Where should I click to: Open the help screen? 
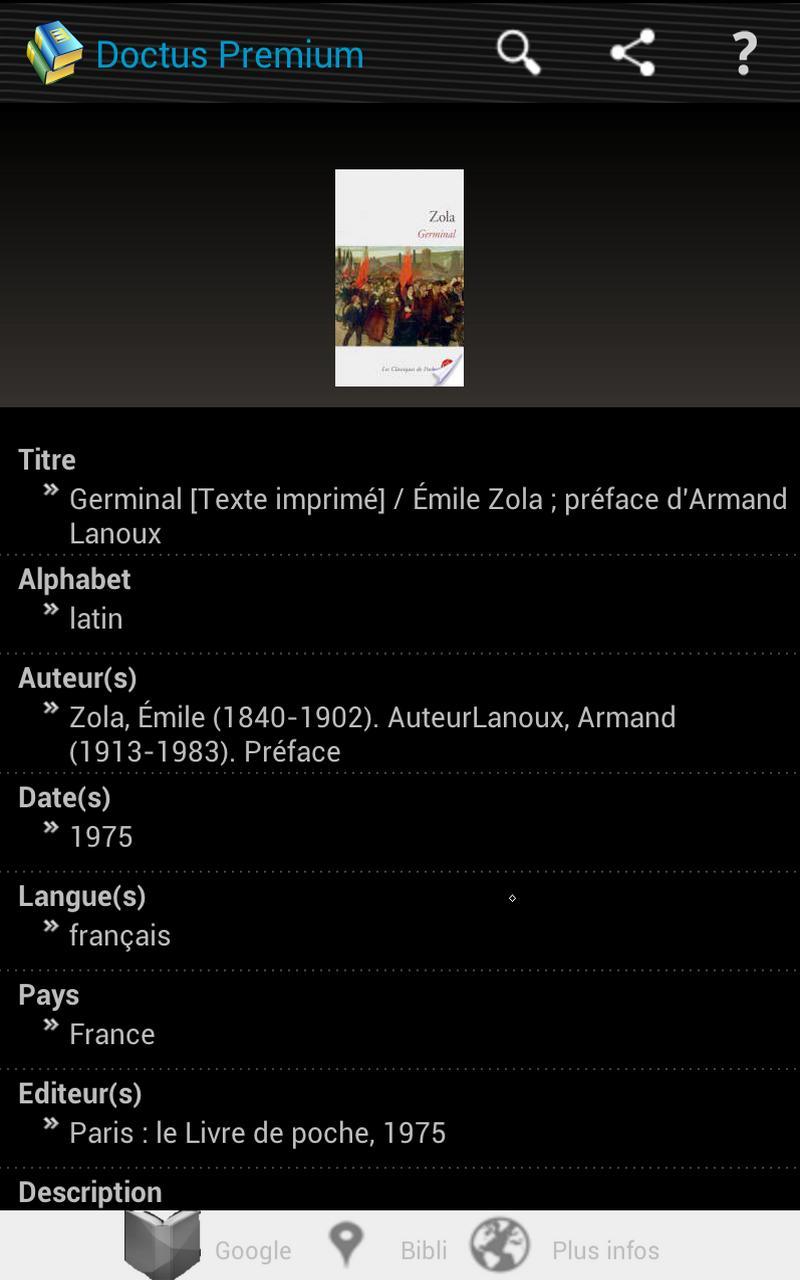point(744,52)
